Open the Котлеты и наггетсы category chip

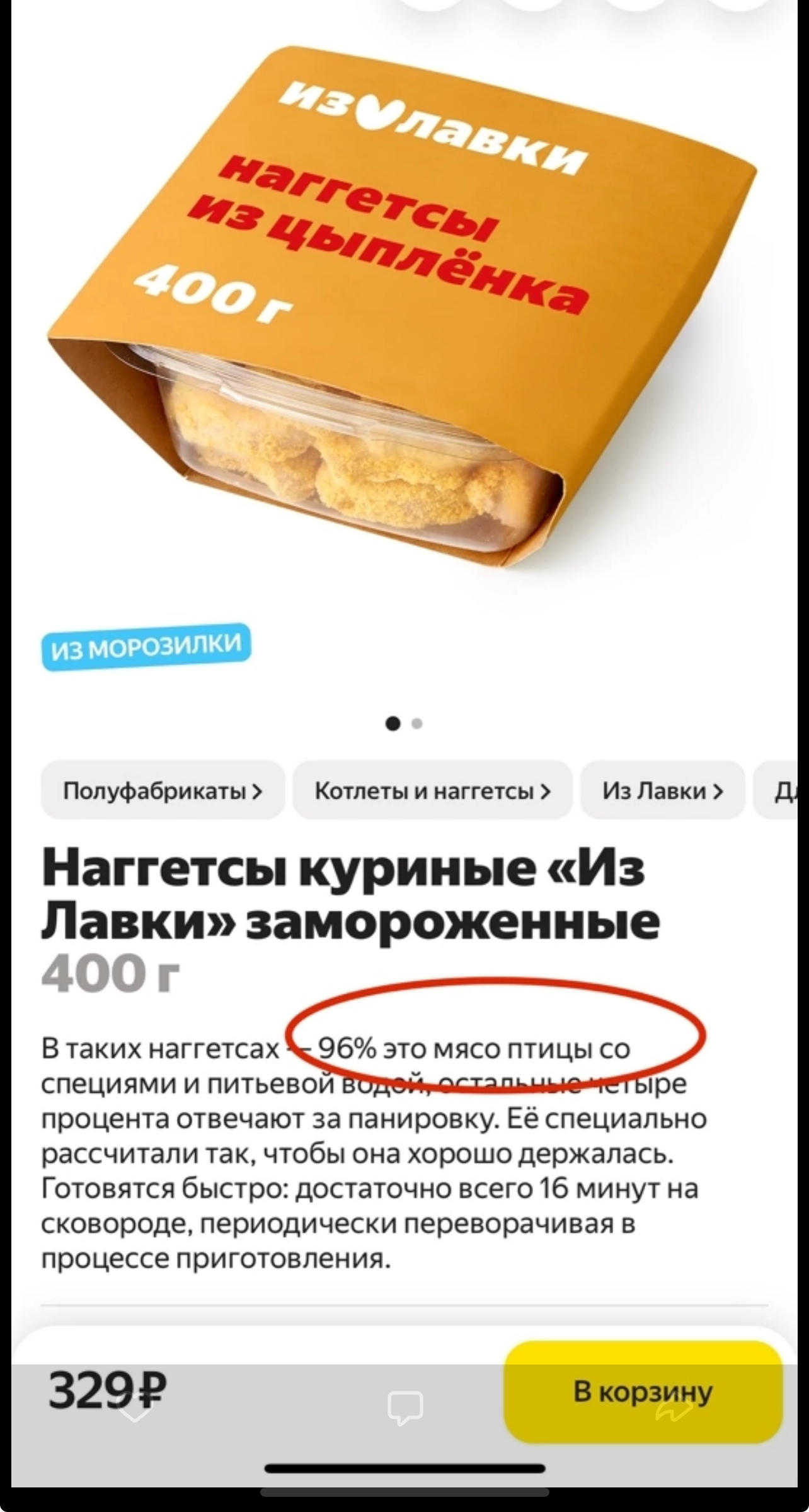click(x=432, y=790)
